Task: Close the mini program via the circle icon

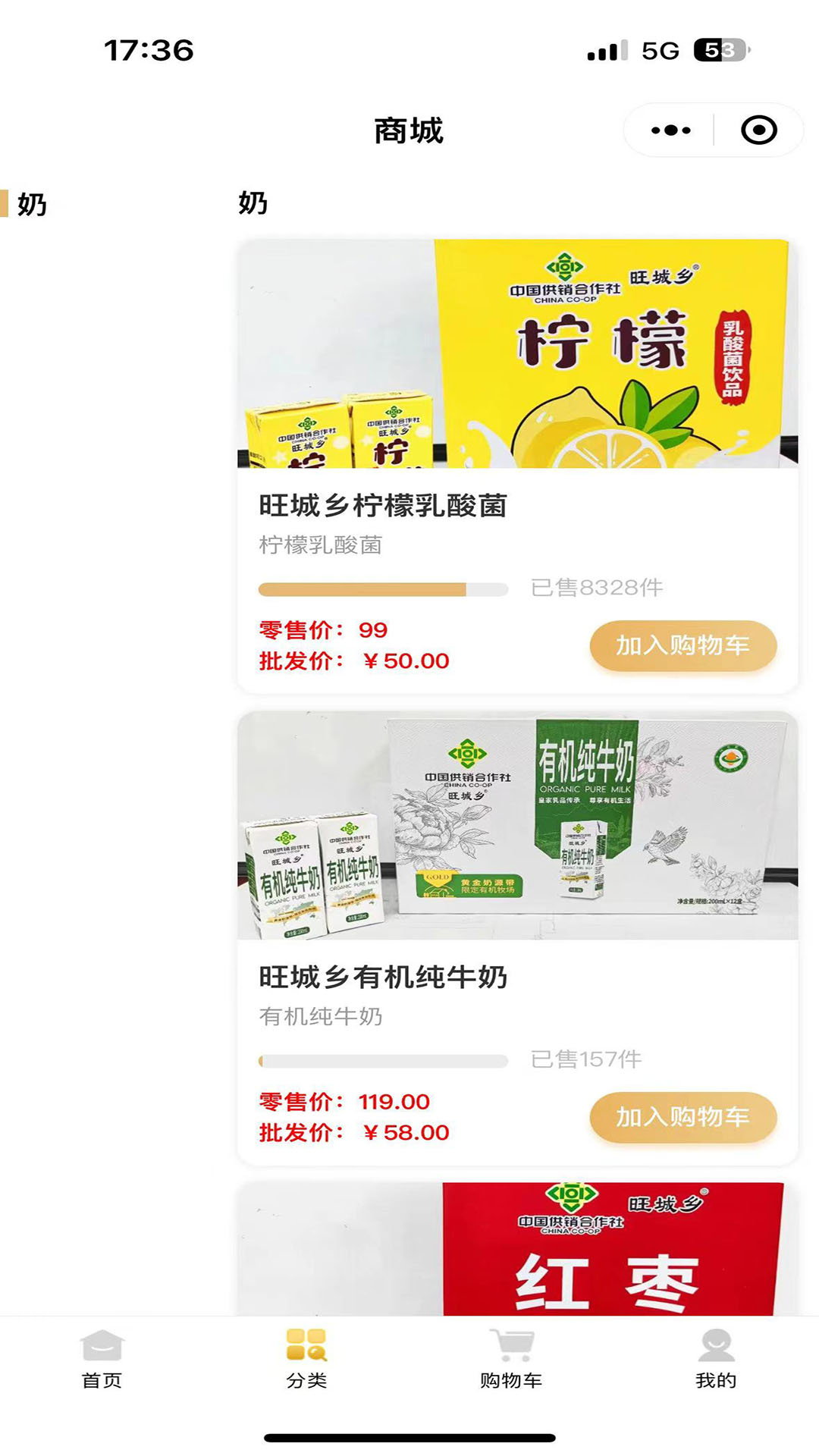Action: coord(758,130)
